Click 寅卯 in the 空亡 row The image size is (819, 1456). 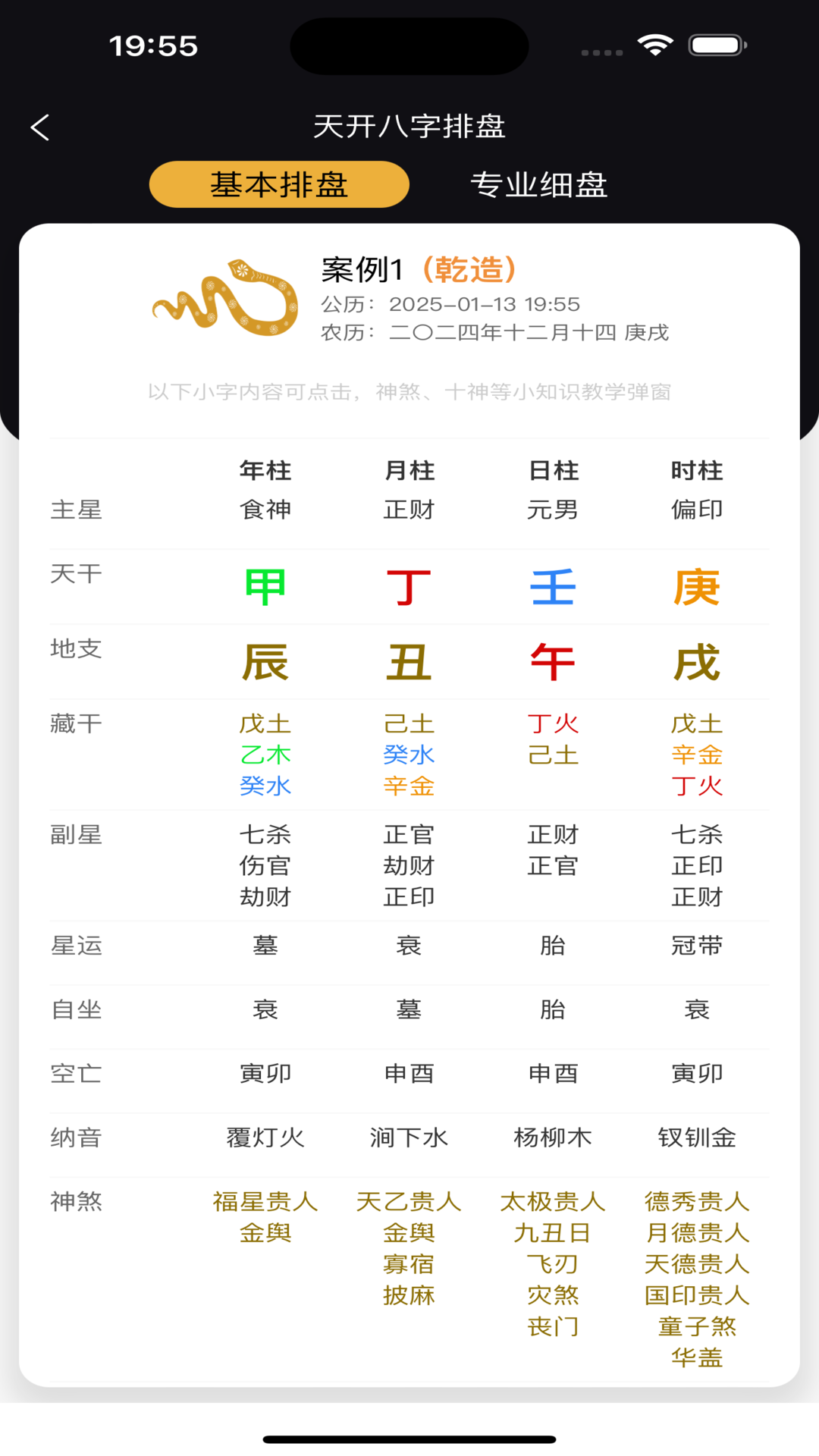[265, 1073]
